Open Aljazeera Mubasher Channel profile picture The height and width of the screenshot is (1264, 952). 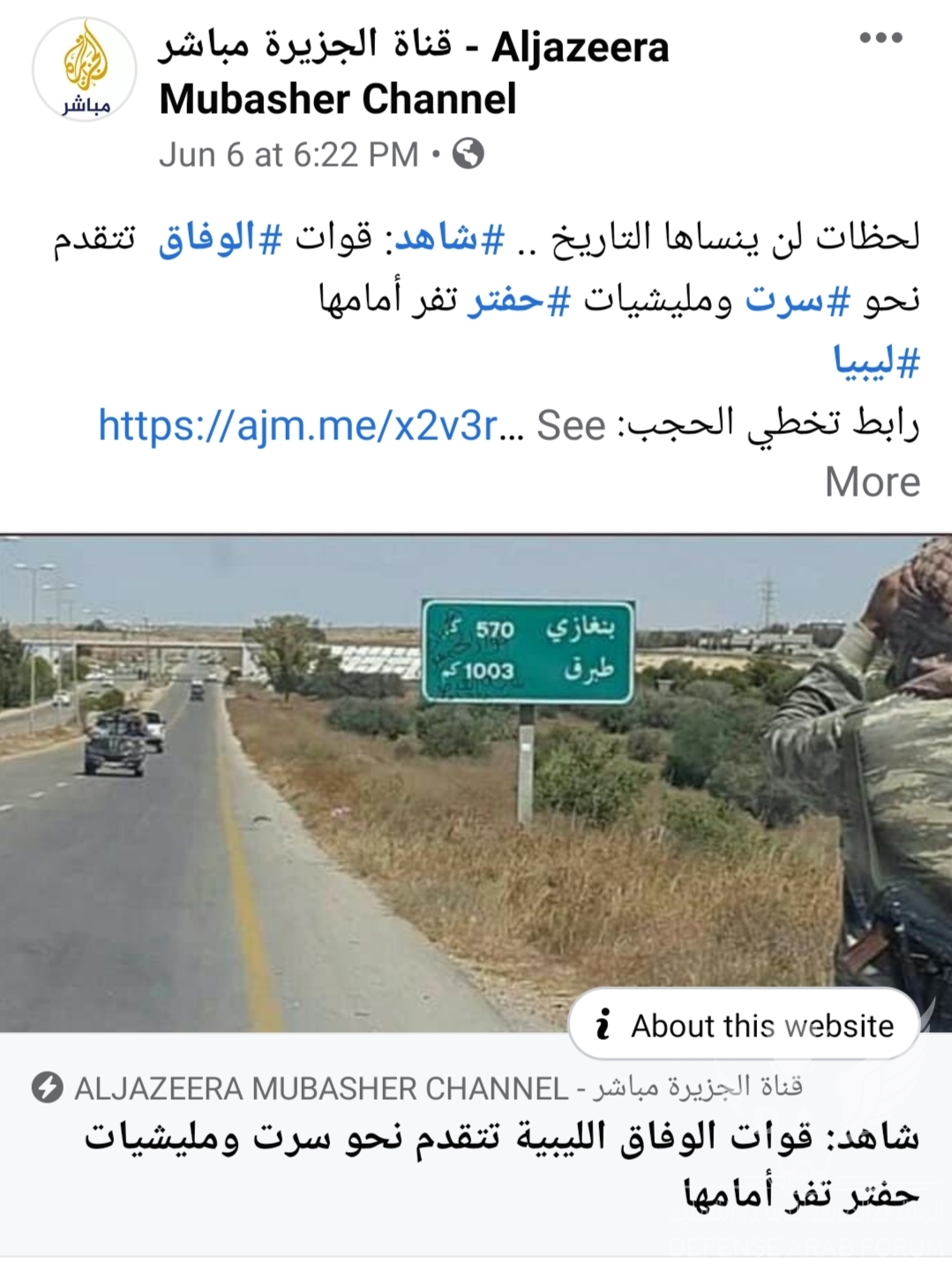point(85,70)
